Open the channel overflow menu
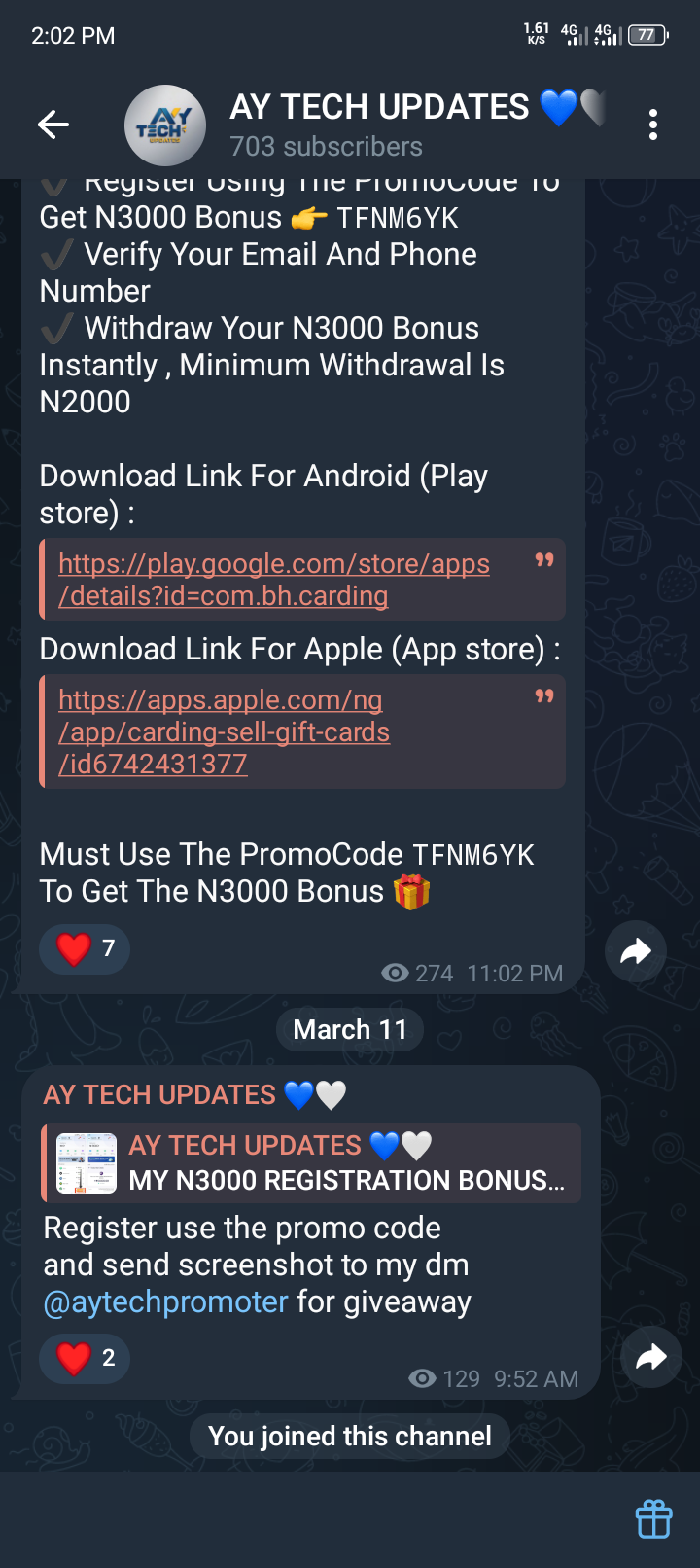 (652, 125)
